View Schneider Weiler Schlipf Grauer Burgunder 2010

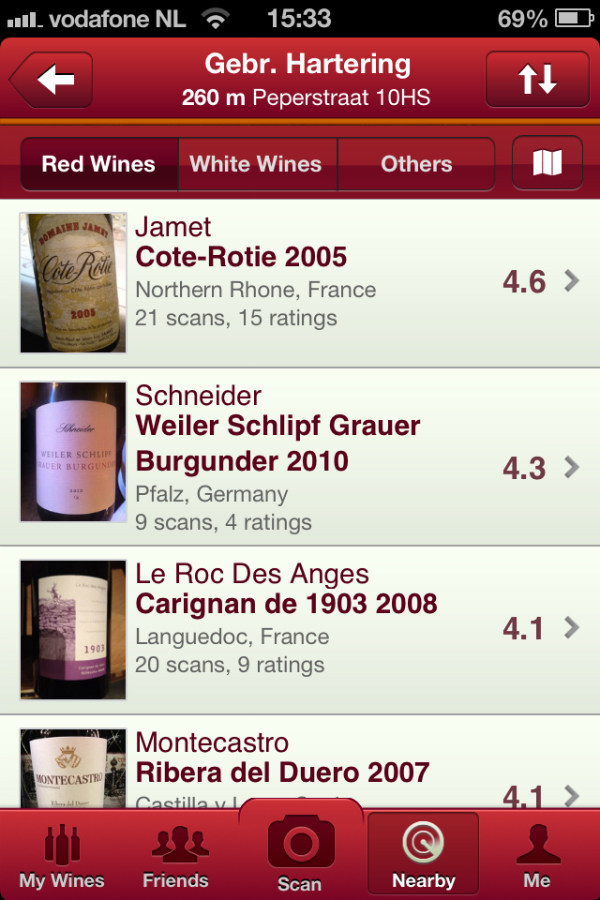pos(300,458)
